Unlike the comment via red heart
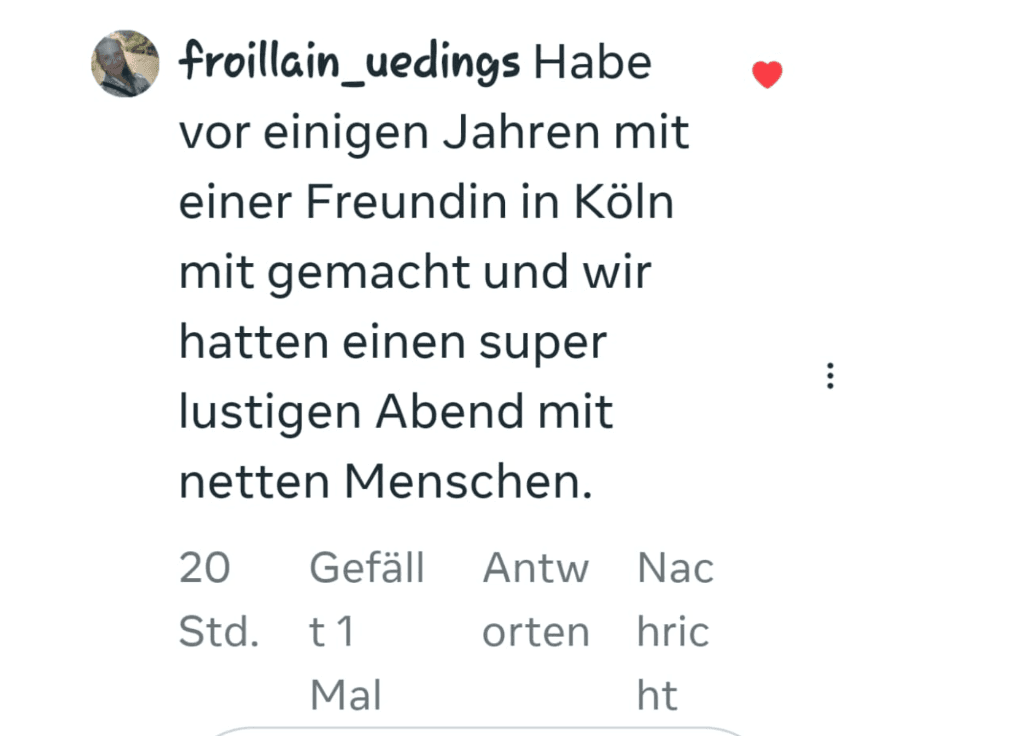This screenshot has height=736, width=1024. [767, 75]
